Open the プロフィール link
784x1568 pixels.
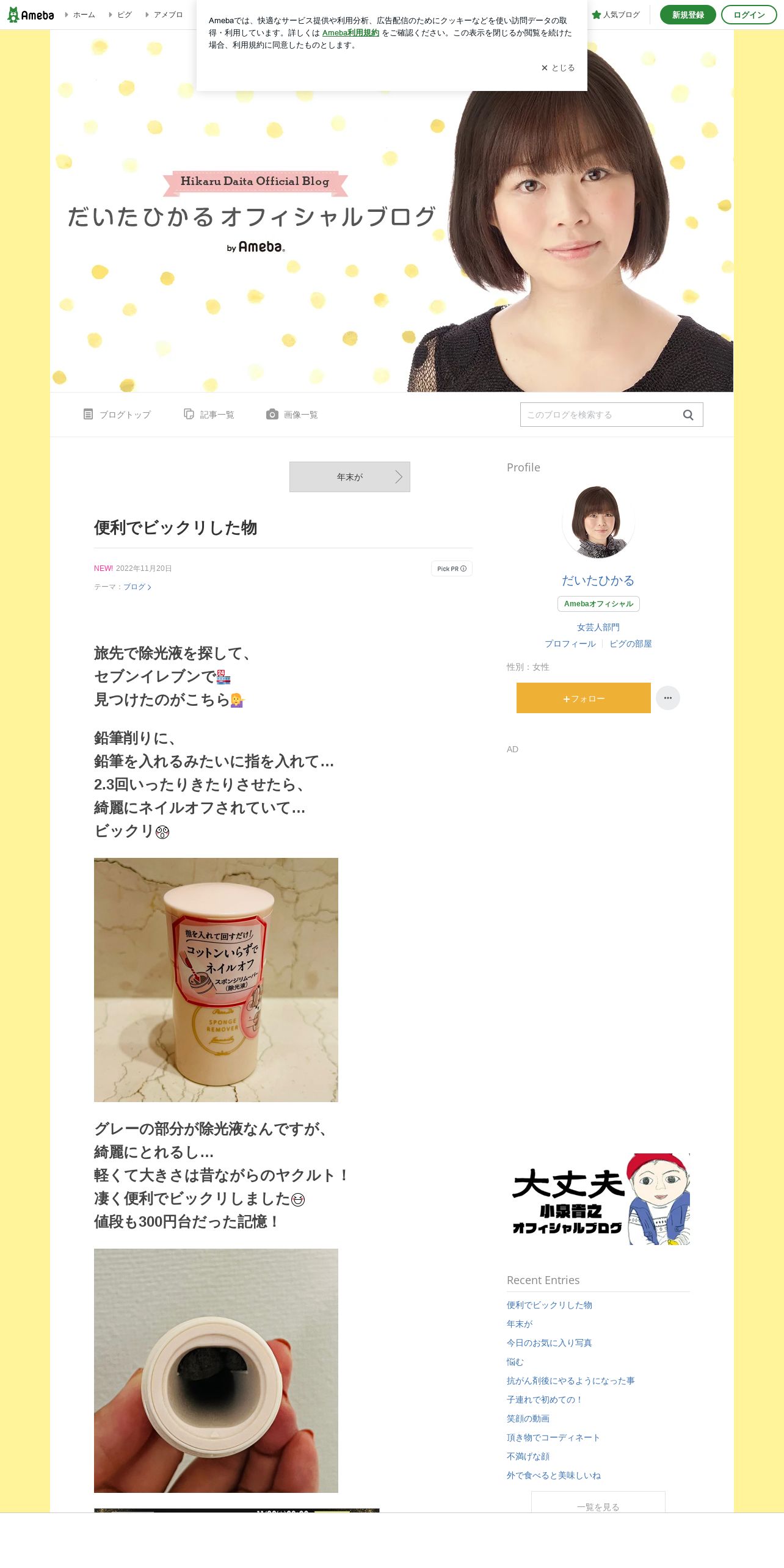coord(570,644)
